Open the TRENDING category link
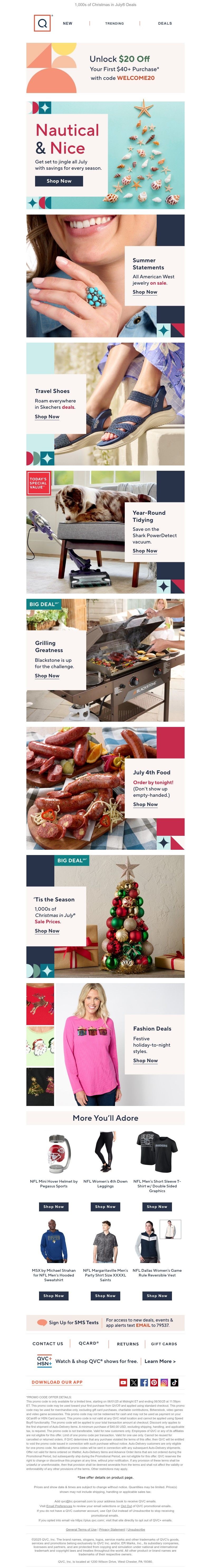Screen dimensions: 211x1568 [x=114, y=23]
